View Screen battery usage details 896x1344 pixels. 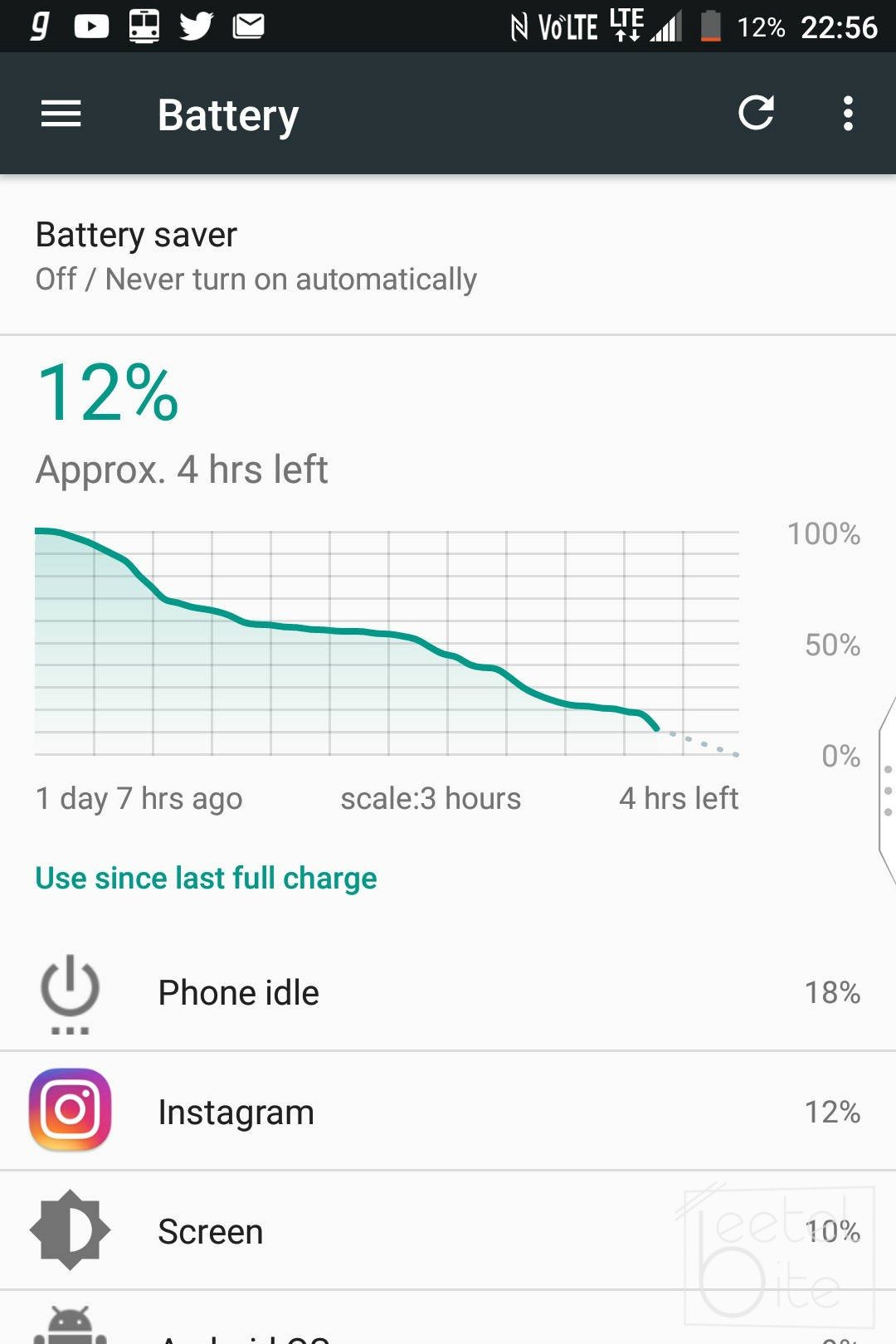448,1231
